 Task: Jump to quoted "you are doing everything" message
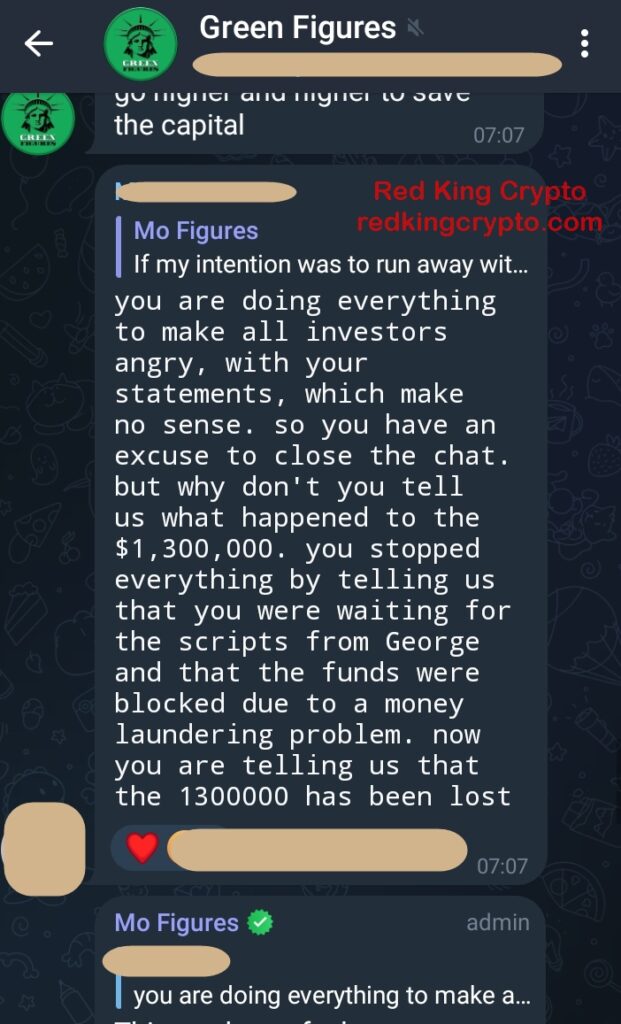pos(323,995)
